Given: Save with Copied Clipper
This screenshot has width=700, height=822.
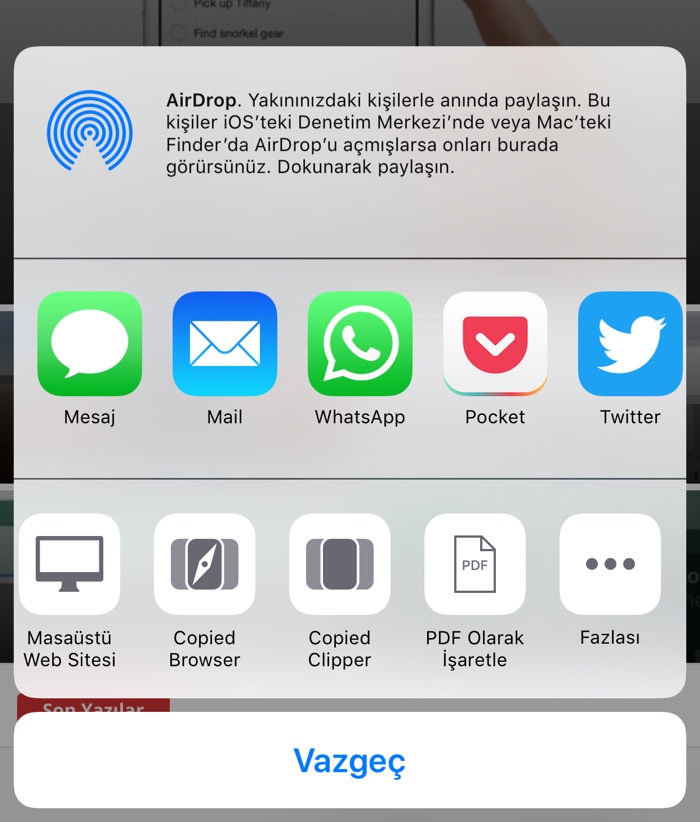Looking at the screenshot, I should [x=340, y=564].
